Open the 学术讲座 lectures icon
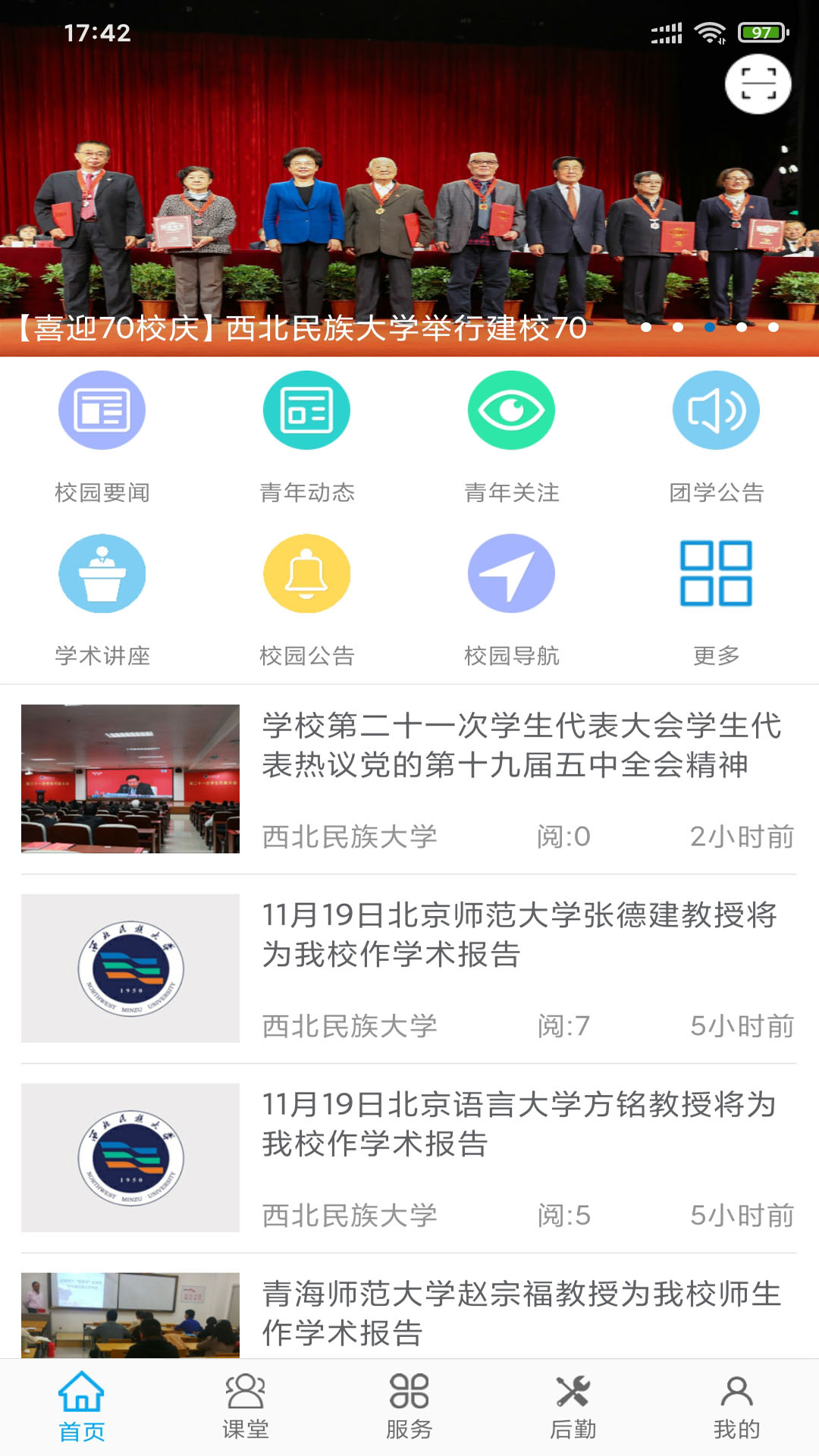 pyautogui.click(x=102, y=574)
